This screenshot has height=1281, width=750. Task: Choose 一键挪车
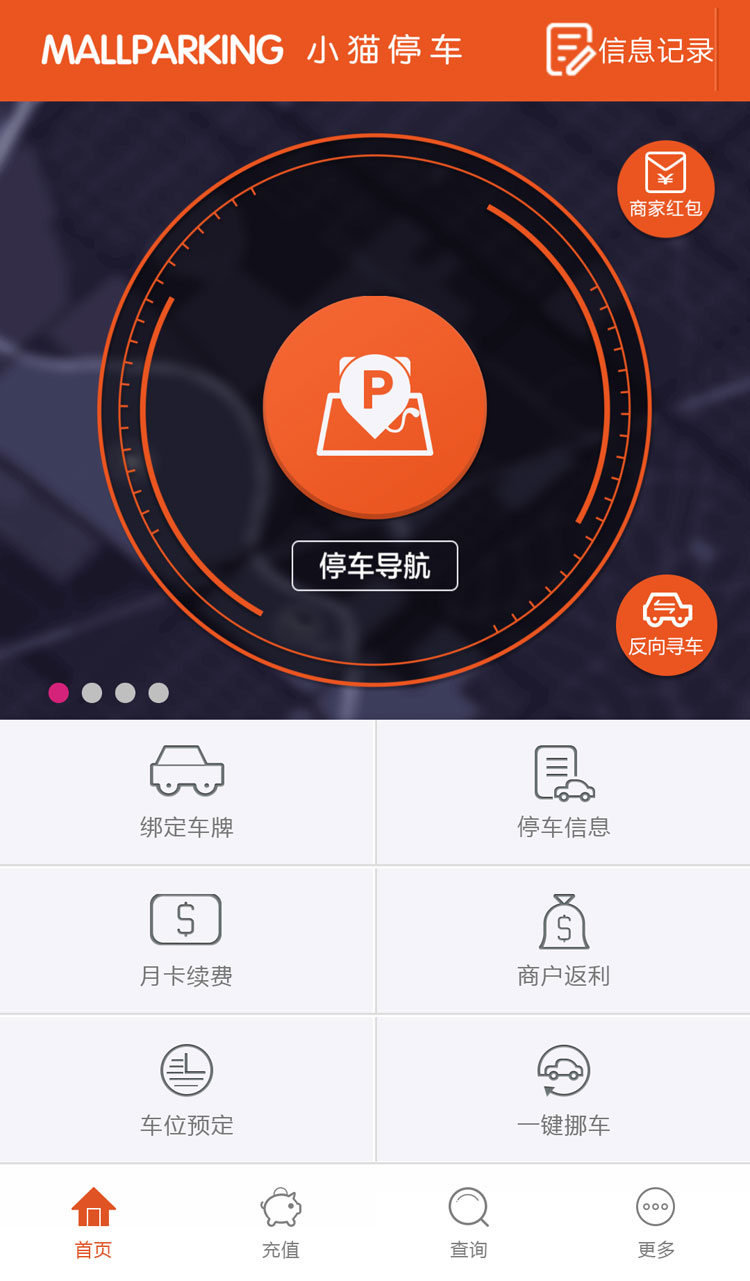[x=563, y=1089]
